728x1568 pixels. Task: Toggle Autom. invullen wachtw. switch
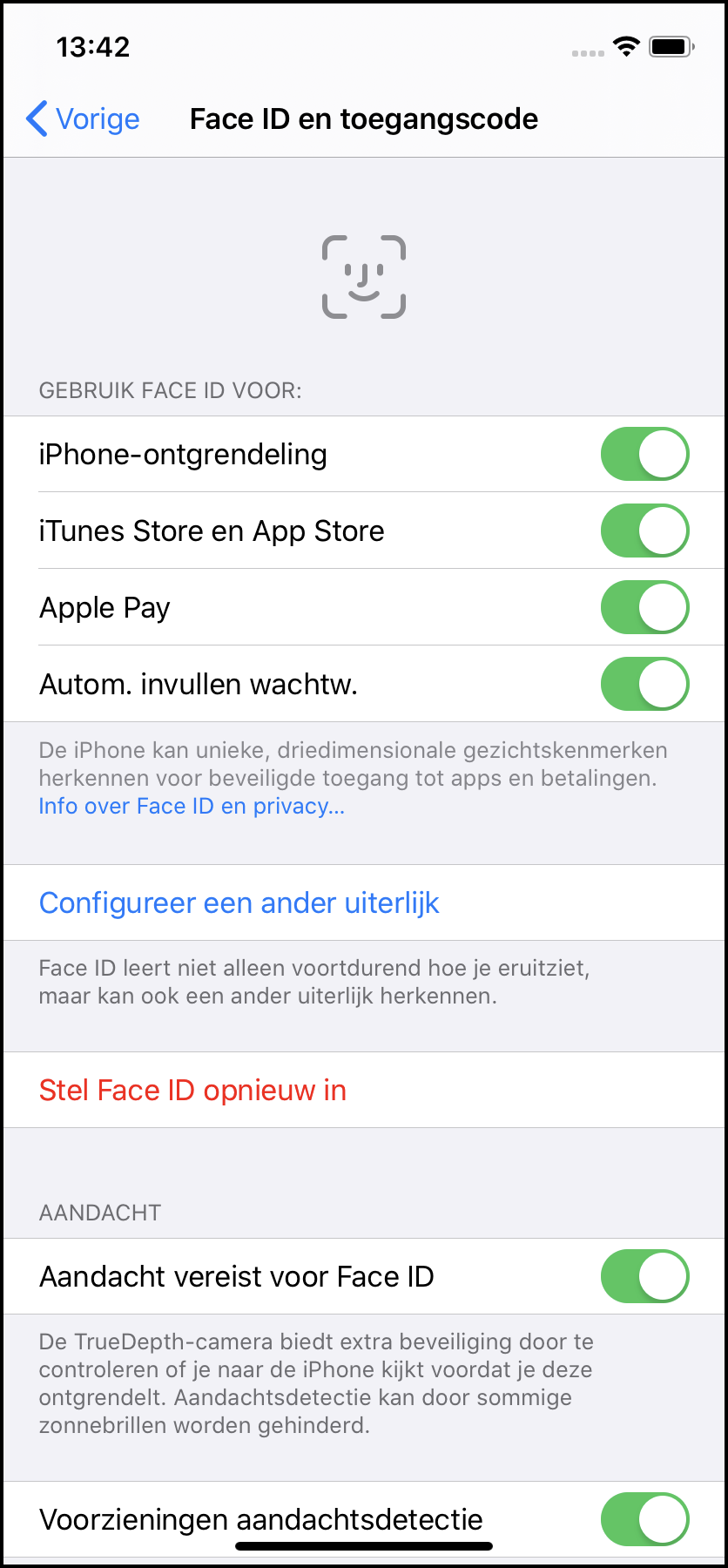644,684
